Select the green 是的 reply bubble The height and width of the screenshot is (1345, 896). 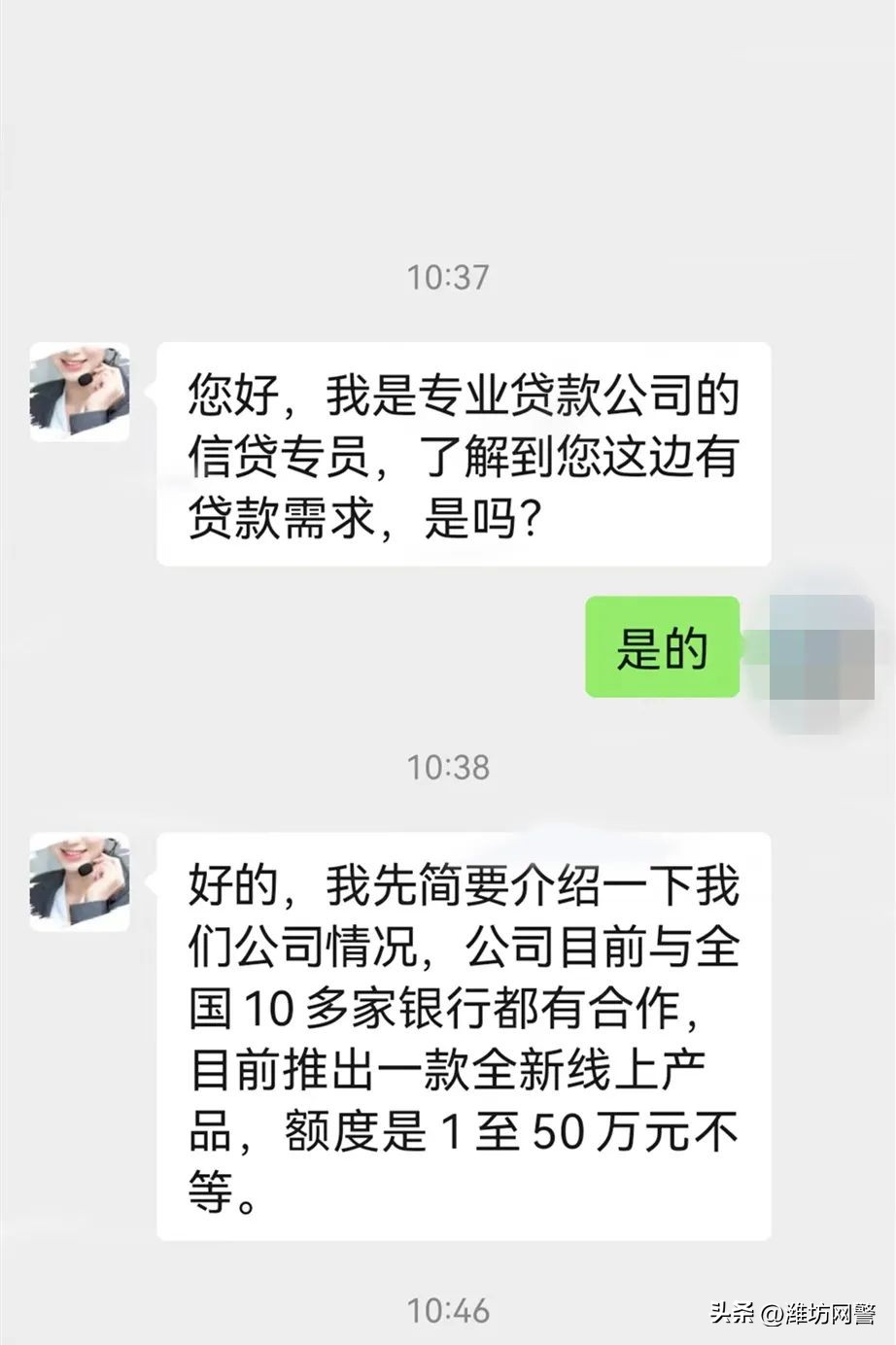coord(664,646)
